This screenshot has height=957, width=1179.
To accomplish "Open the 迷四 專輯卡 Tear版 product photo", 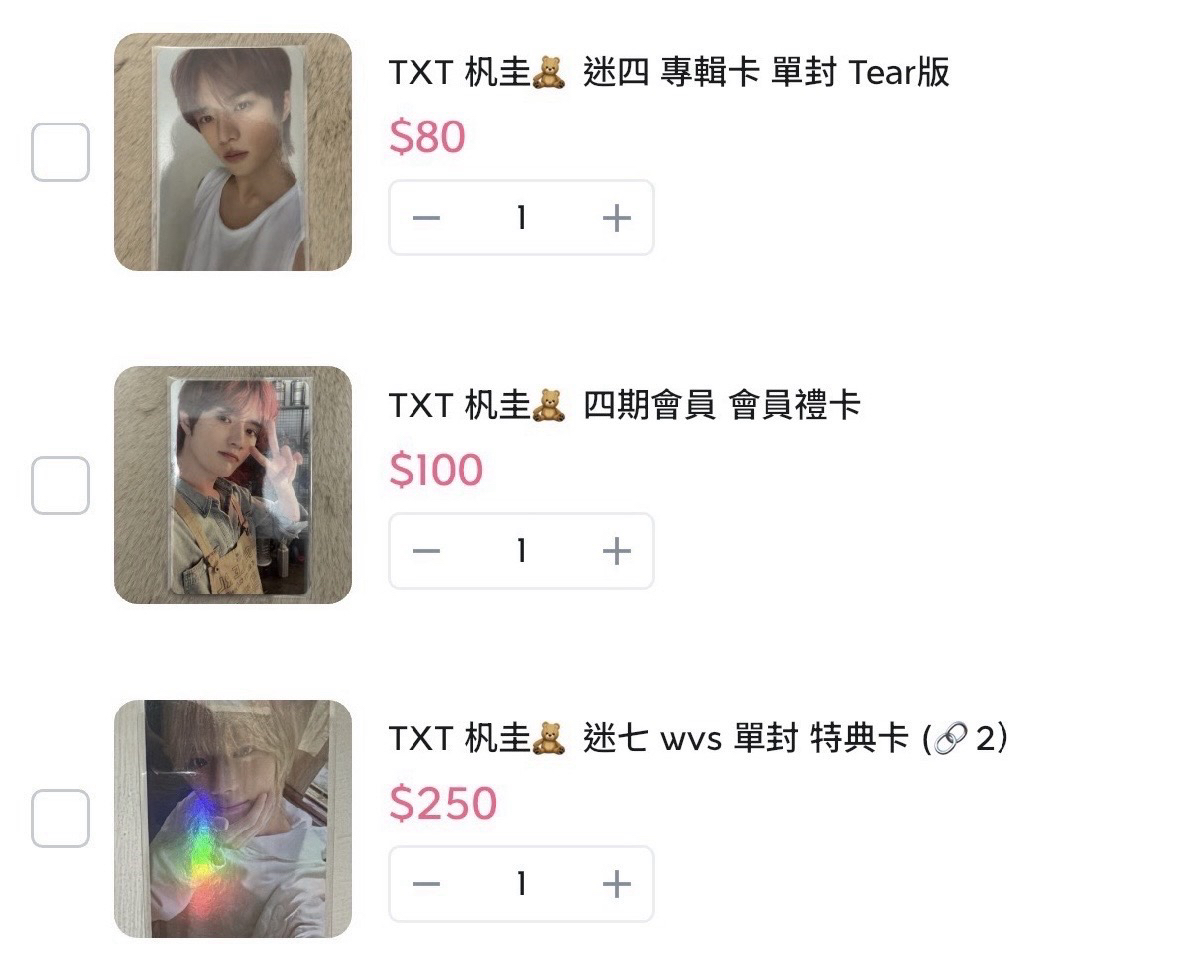I will click(233, 152).
